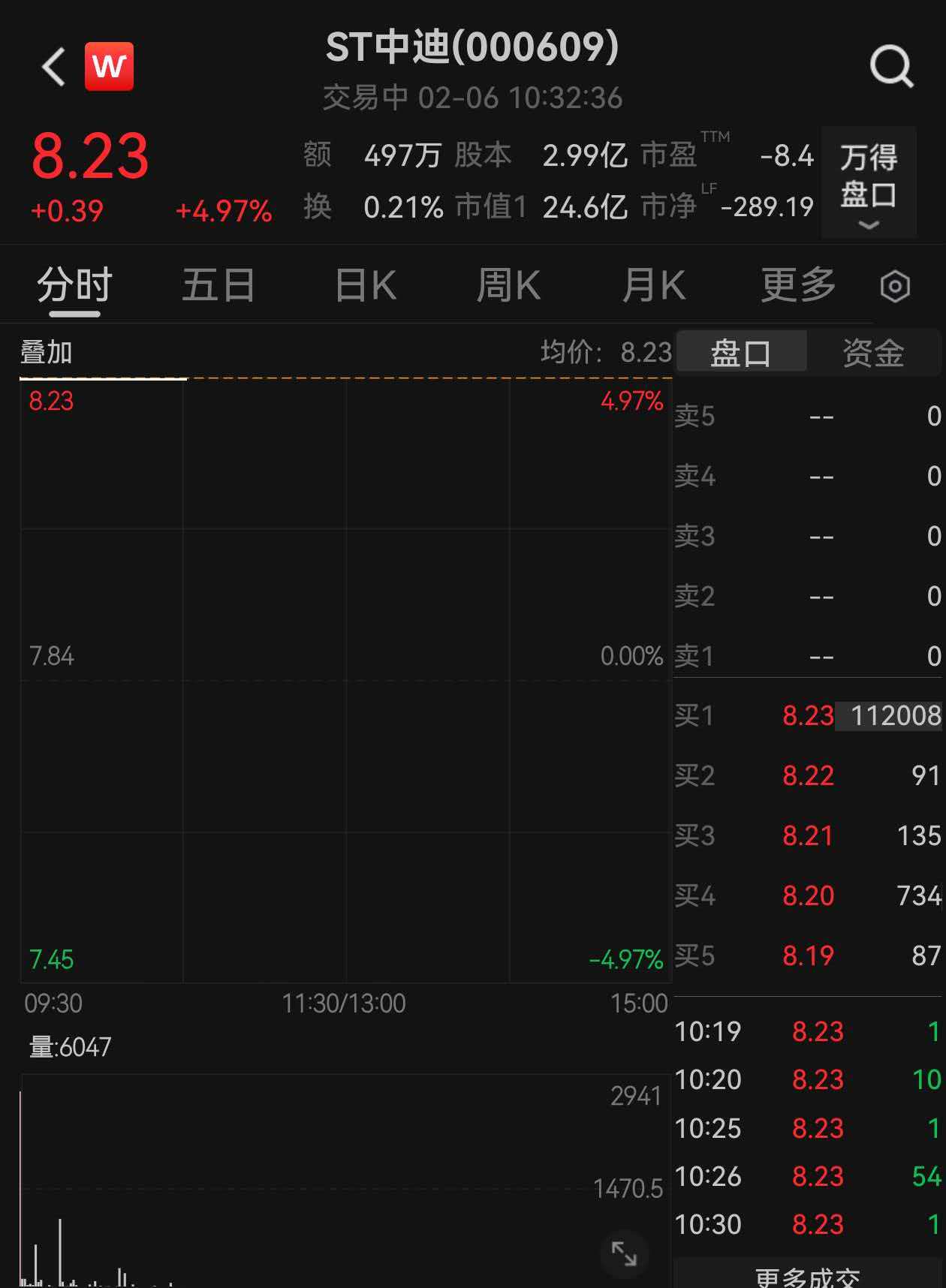
Task: Select the 盘口 order book tab
Action: [x=741, y=352]
